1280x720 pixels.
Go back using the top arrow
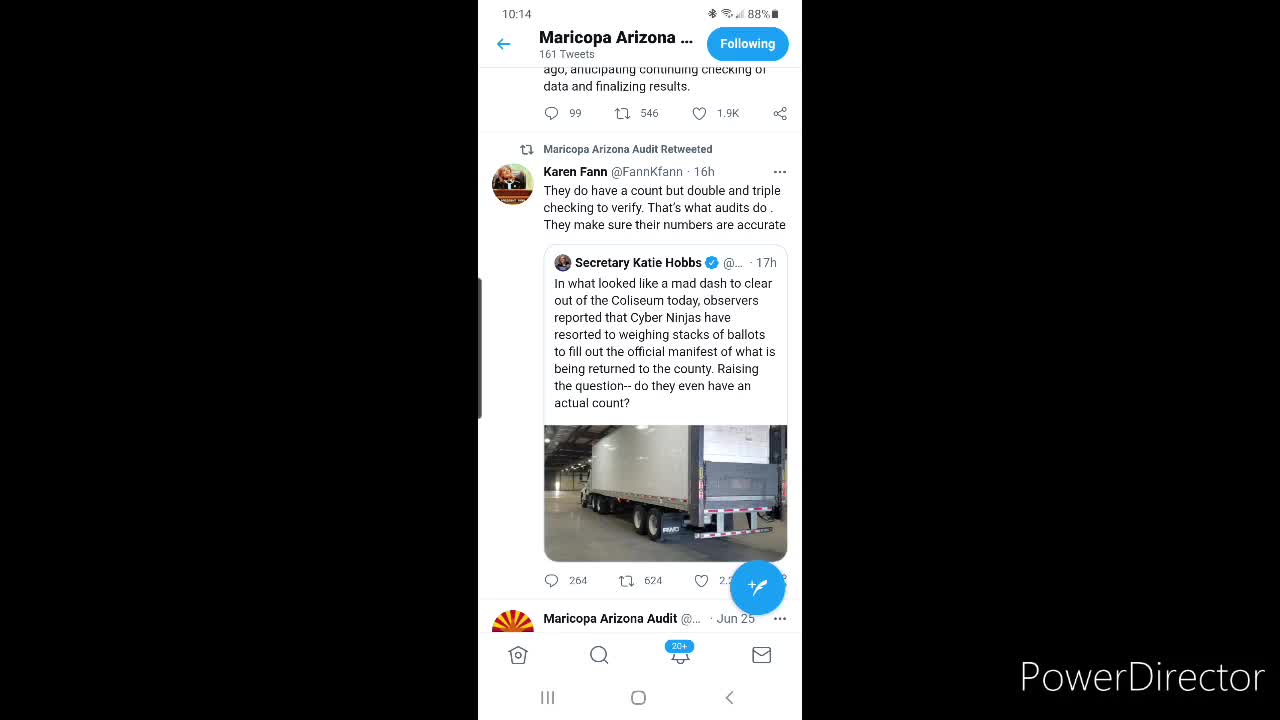[x=504, y=44]
